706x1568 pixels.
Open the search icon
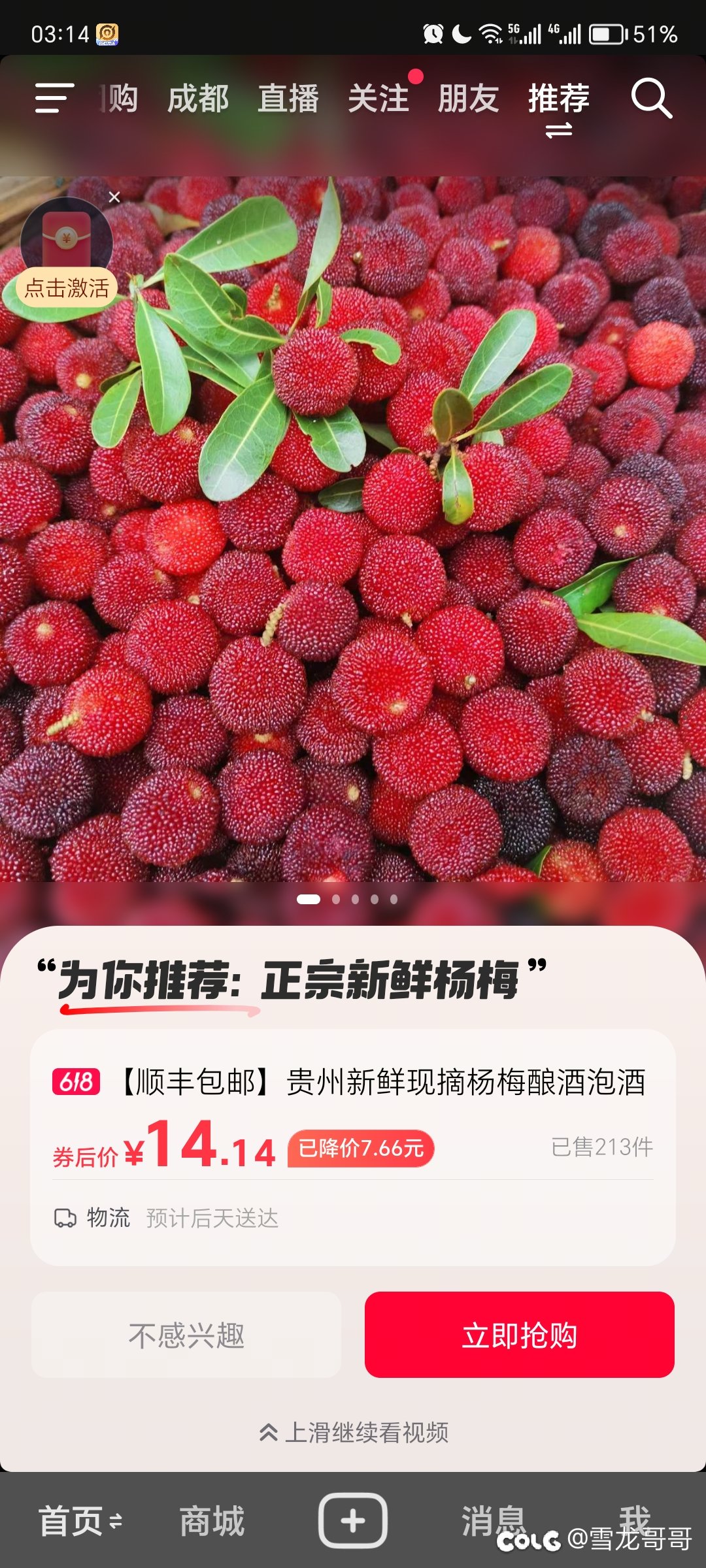(x=651, y=99)
